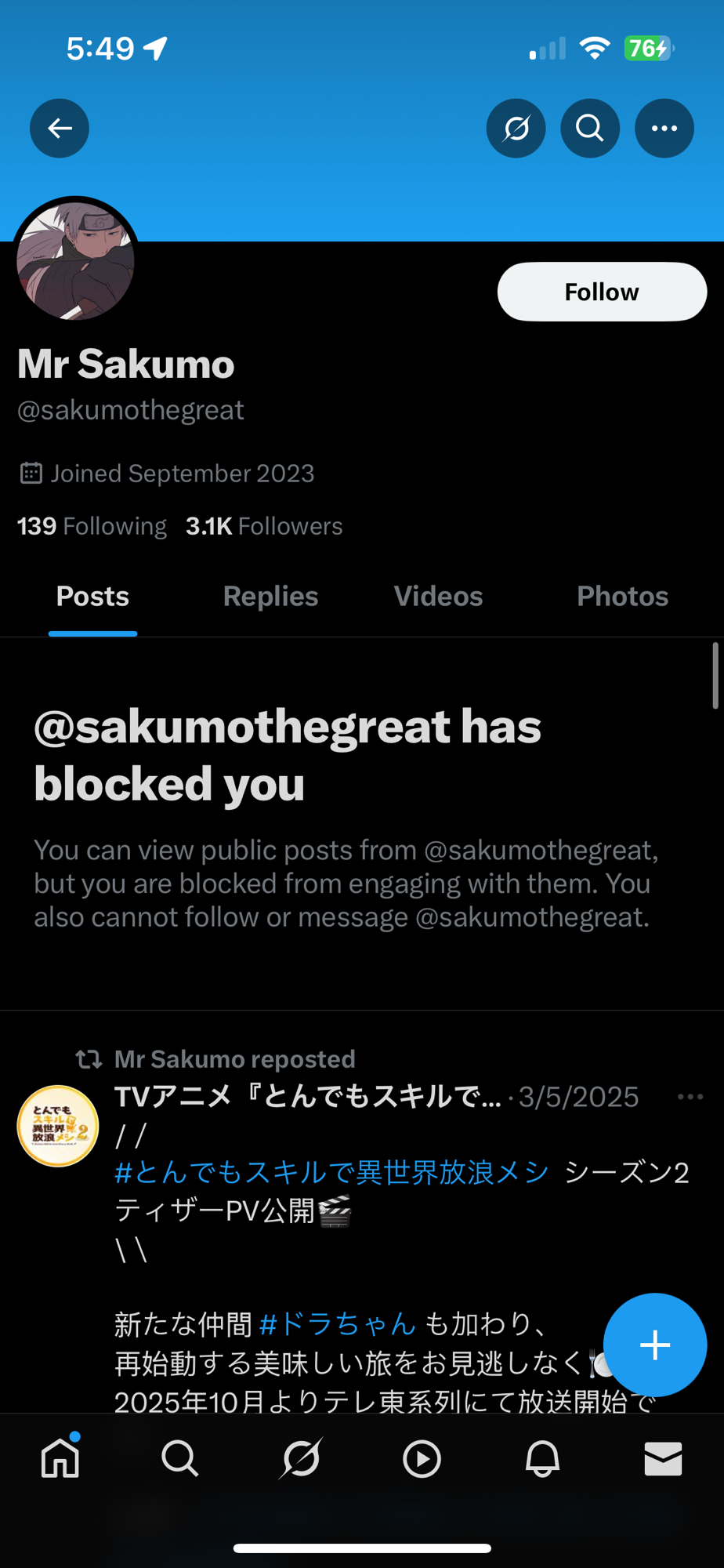Go back using the arrow button
724x1568 pixels.
(60, 129)
